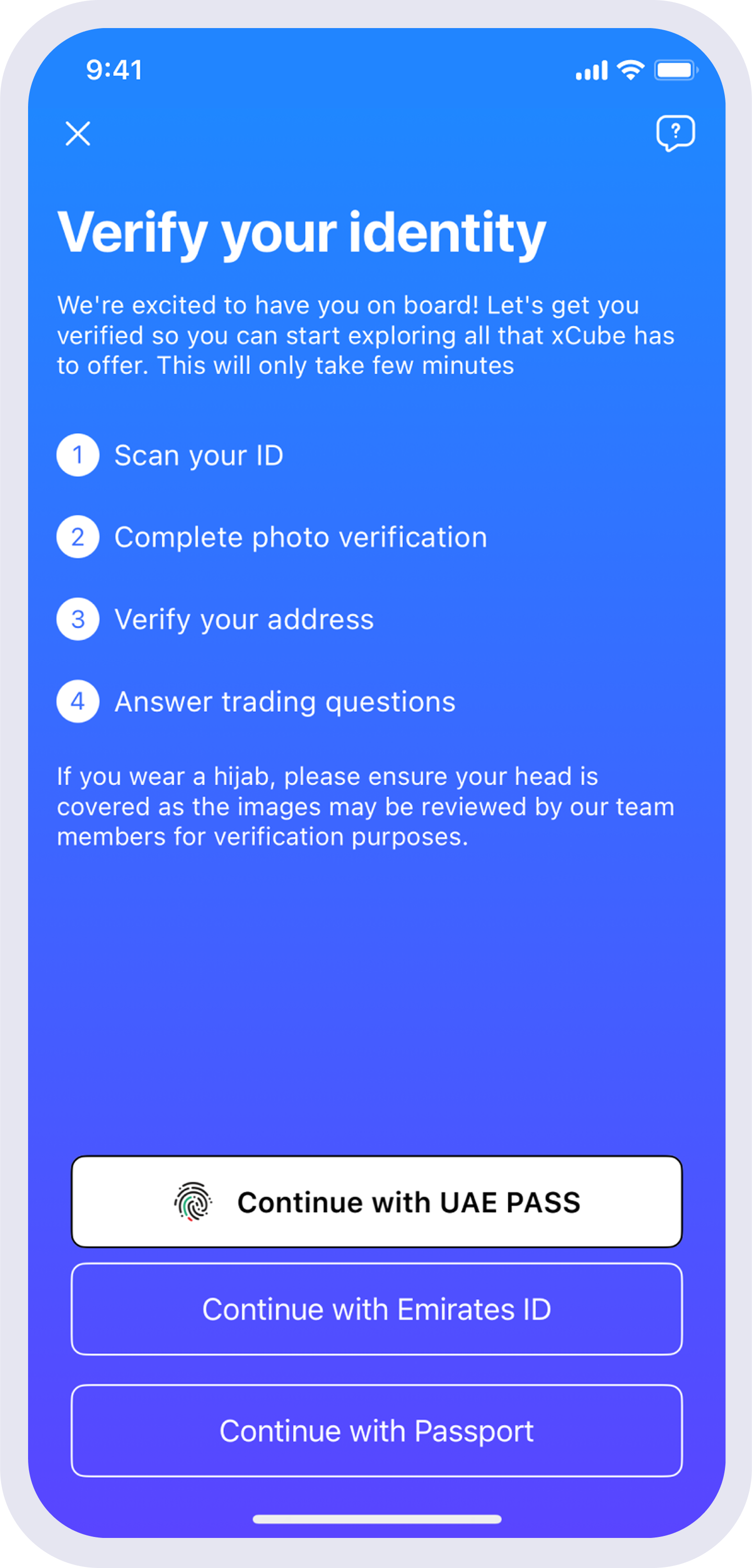This screenshot has width=752, height=1568.
Task: Choose Continue with Passport
Action: click(x=377, y=1430)
